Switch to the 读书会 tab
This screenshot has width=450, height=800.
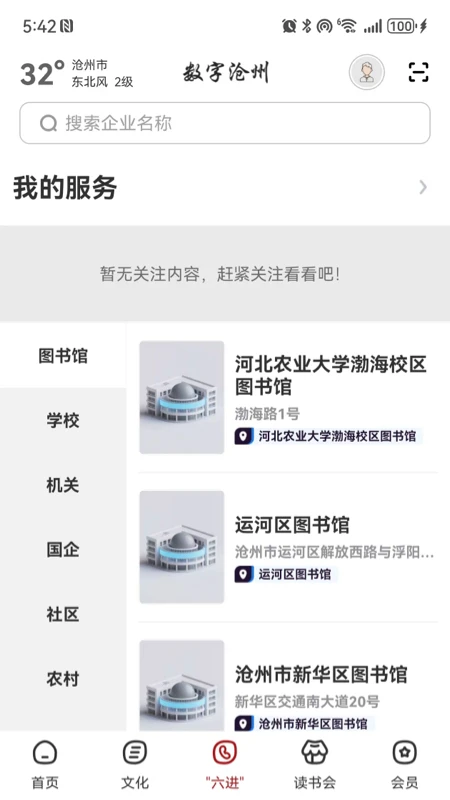(x=315, y=765)
